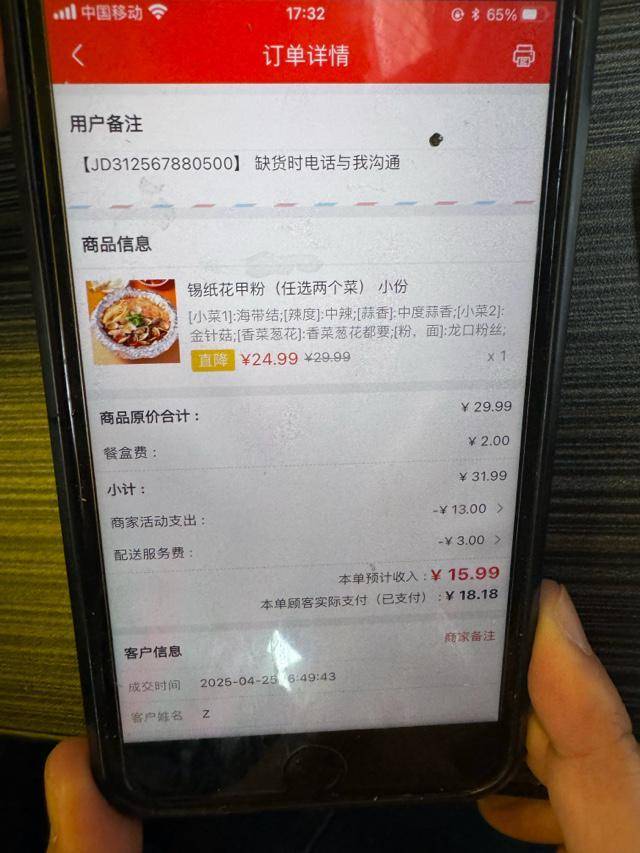Open the 锡纸花甲粉 product image
This screenshot has height=853, width=640.
click(132, 320)
